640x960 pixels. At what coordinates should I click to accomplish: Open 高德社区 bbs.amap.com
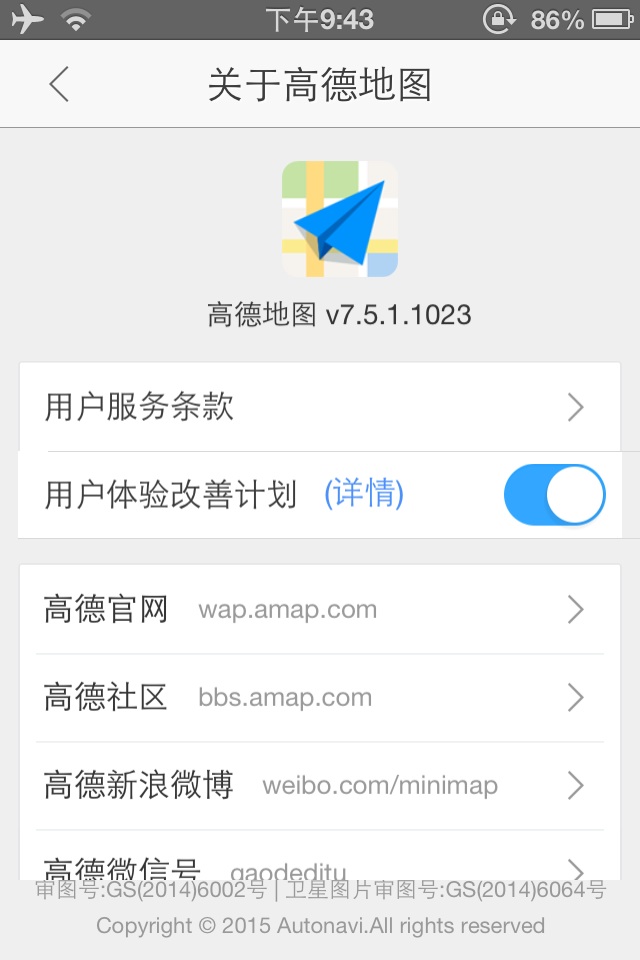point(320,697)
